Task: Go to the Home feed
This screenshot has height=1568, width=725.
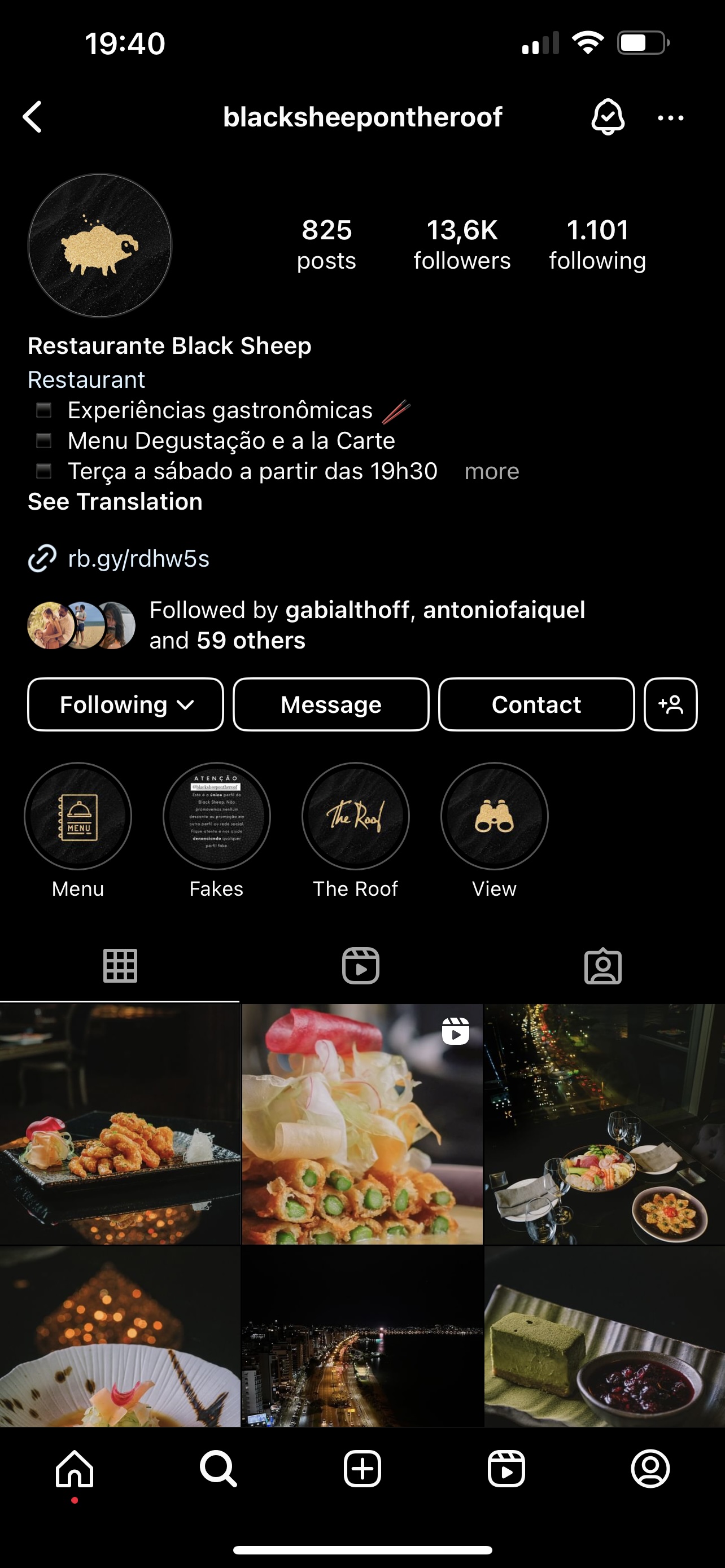Action: [x=75, y=1468]
